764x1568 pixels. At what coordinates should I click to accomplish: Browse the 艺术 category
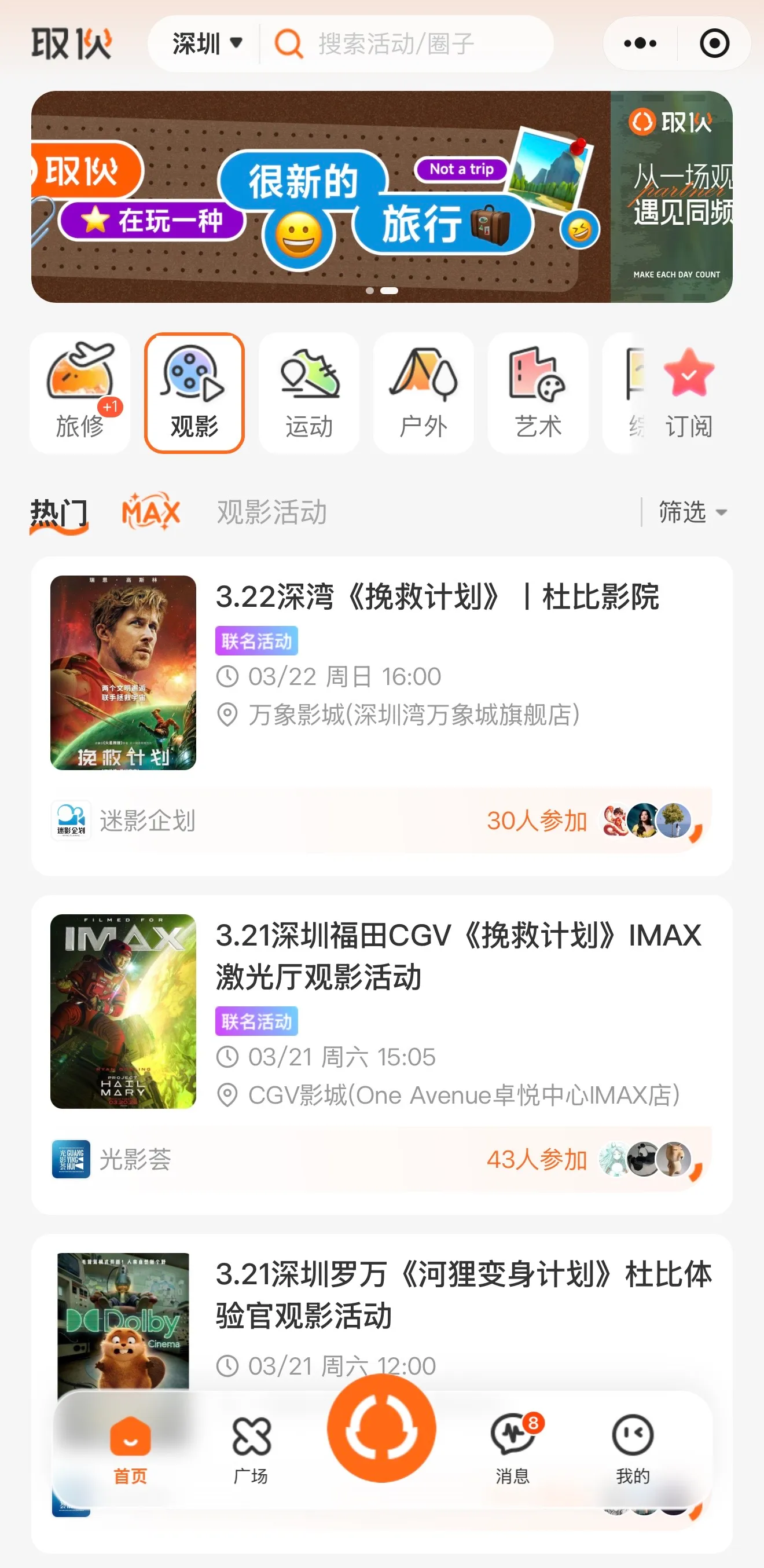click(x=538, y=393)
